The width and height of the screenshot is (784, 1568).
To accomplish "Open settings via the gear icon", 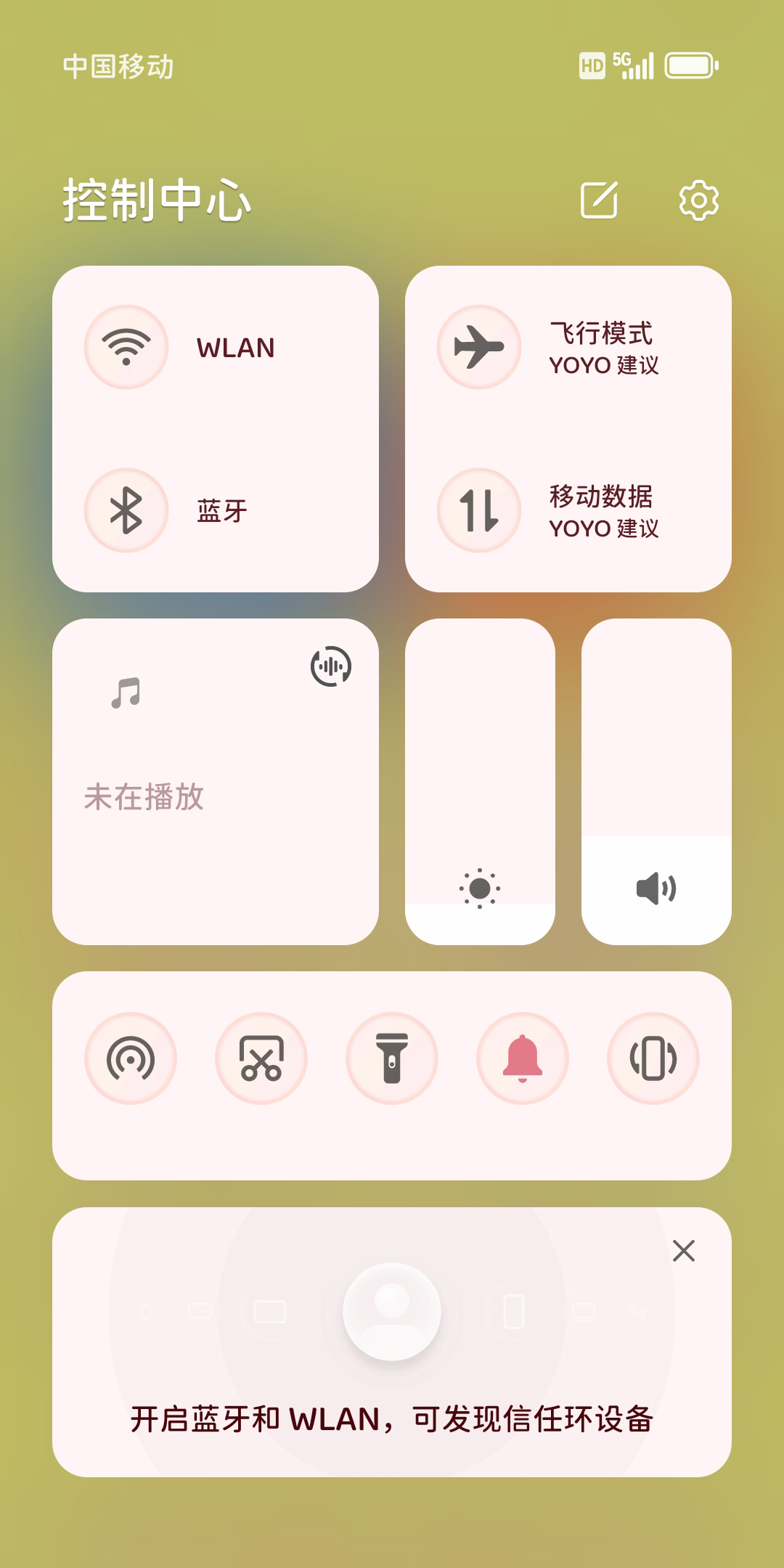I will coord(698,200).
